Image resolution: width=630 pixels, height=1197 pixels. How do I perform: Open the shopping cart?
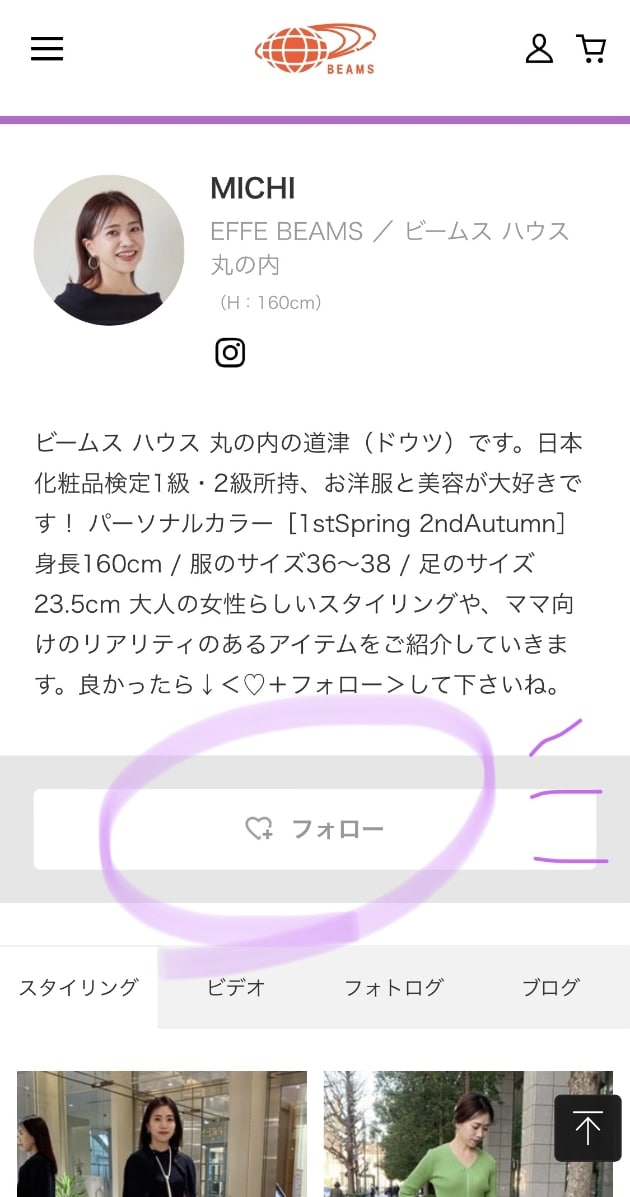pyautogui.click(x=591, y=49)
